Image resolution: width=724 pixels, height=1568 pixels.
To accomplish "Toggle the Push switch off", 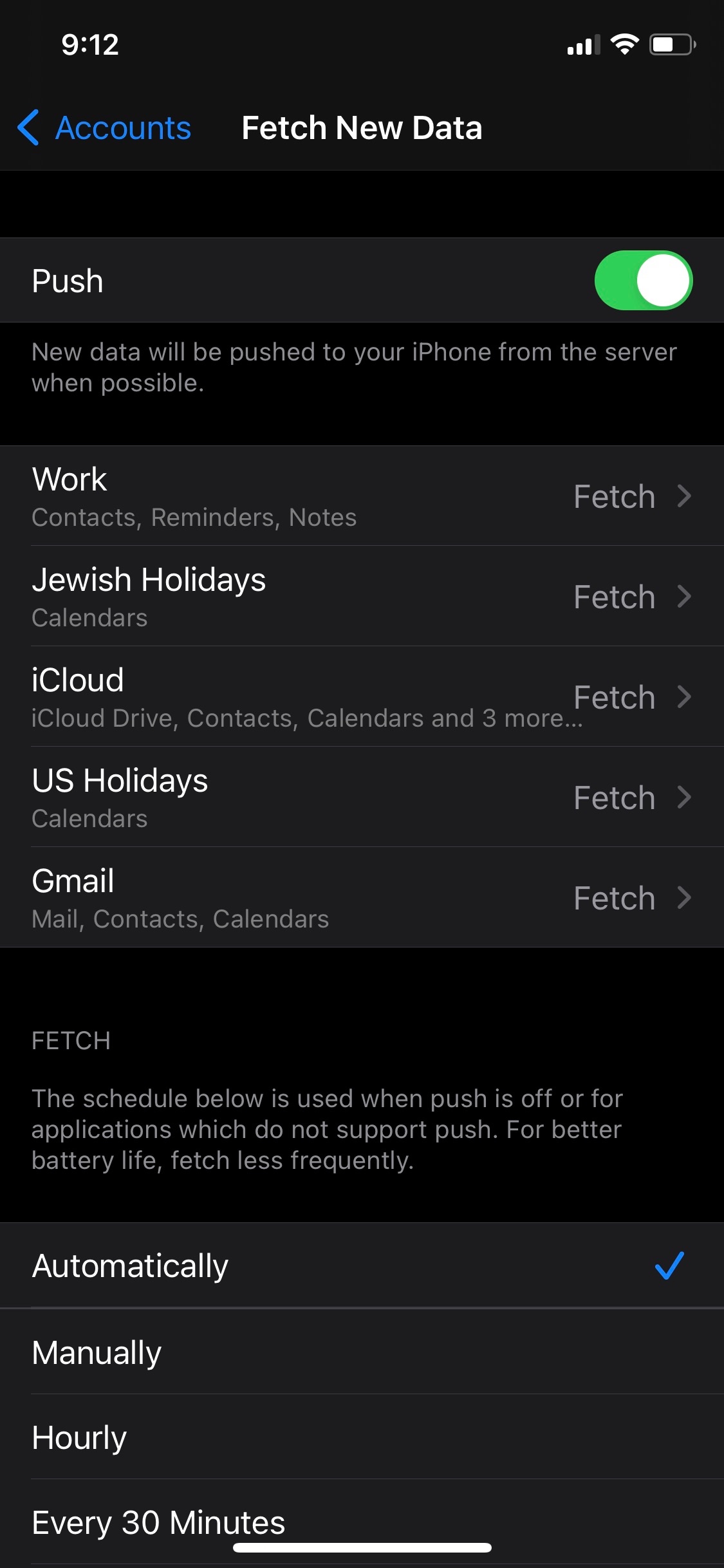I will 642,279.
